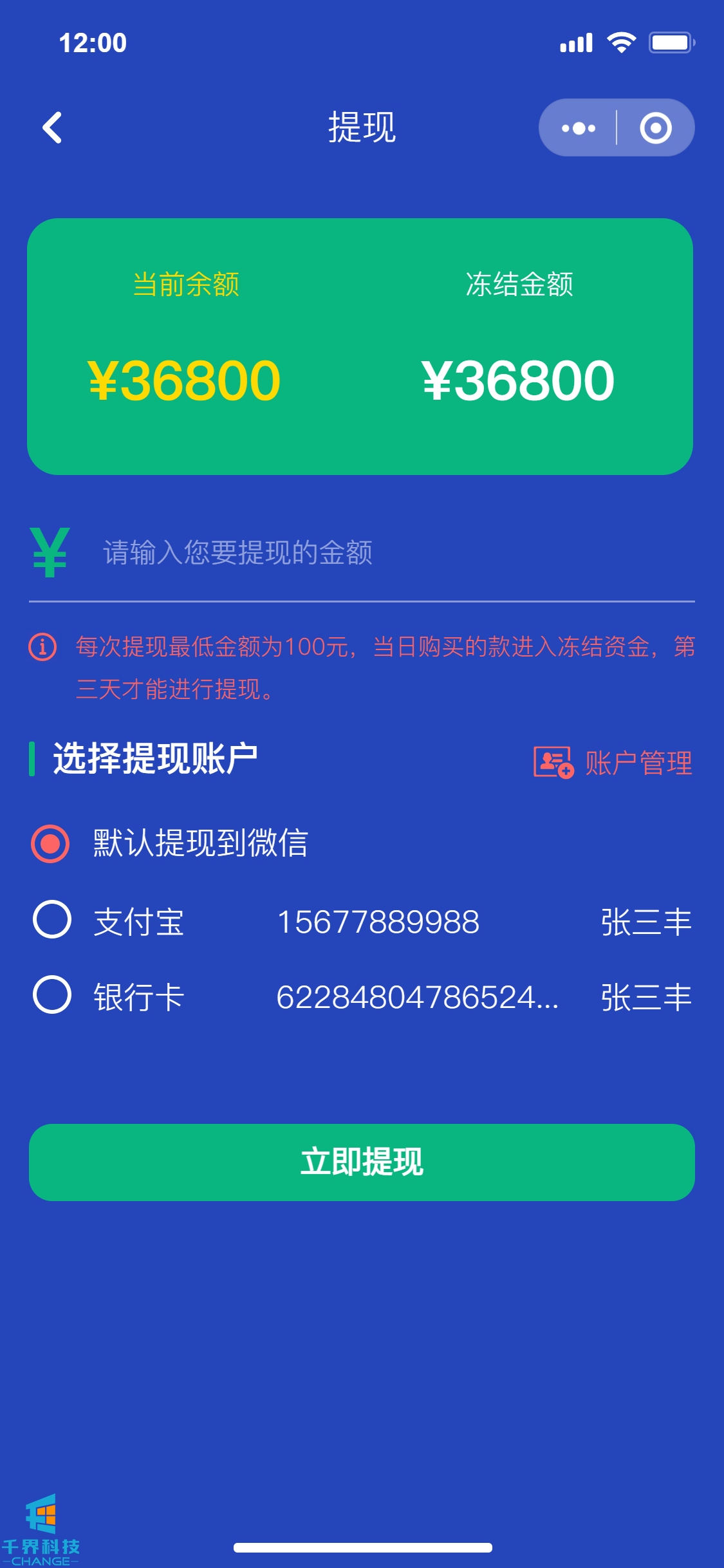The width and height of the screenshot is (724, 1568).
Task: Tap the 立即提现 button
Action: click(362, 1162)
